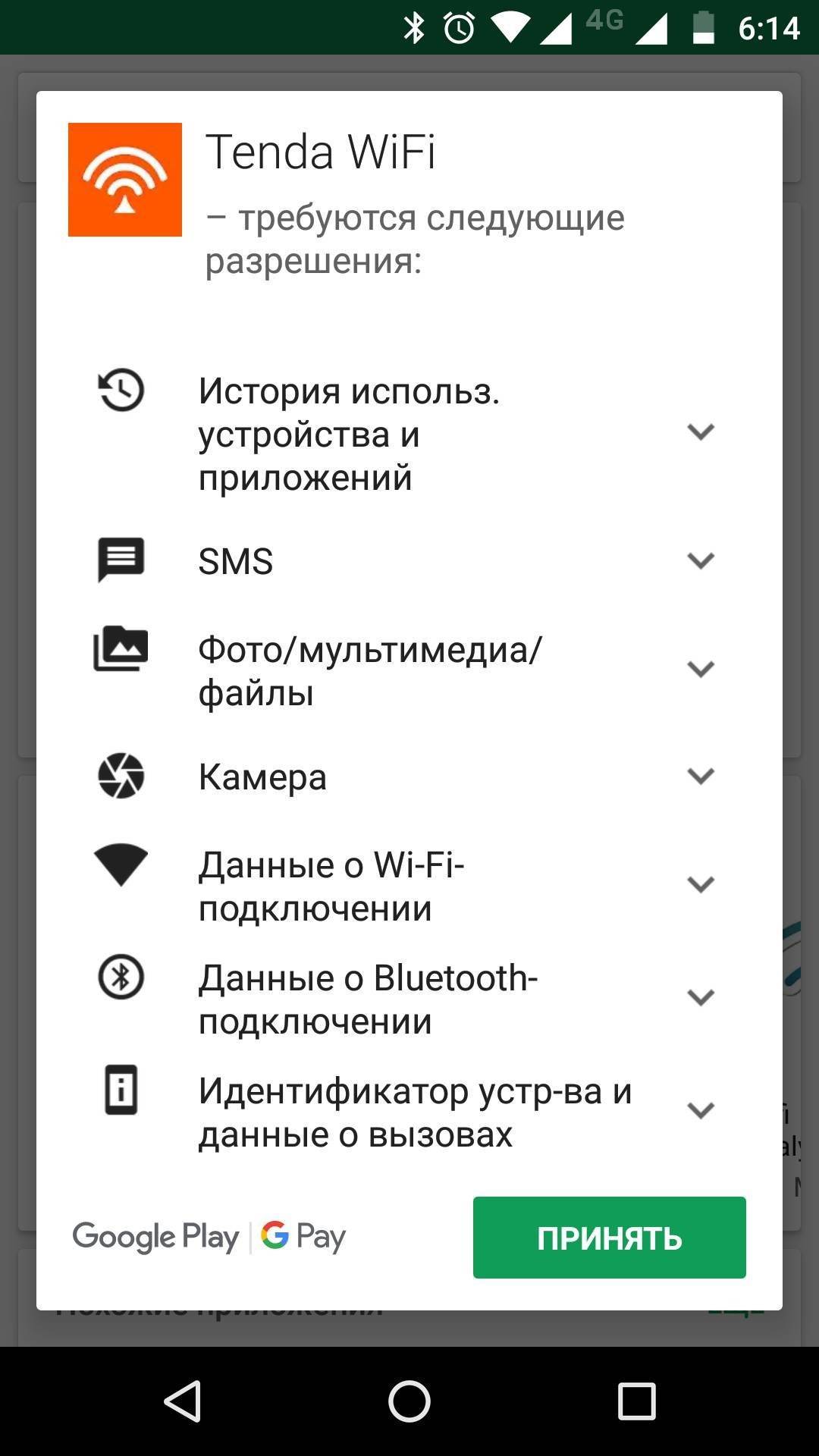Expand the Камера permission
This screenshot has width=819, height=1456.
(x=700, y=776)
